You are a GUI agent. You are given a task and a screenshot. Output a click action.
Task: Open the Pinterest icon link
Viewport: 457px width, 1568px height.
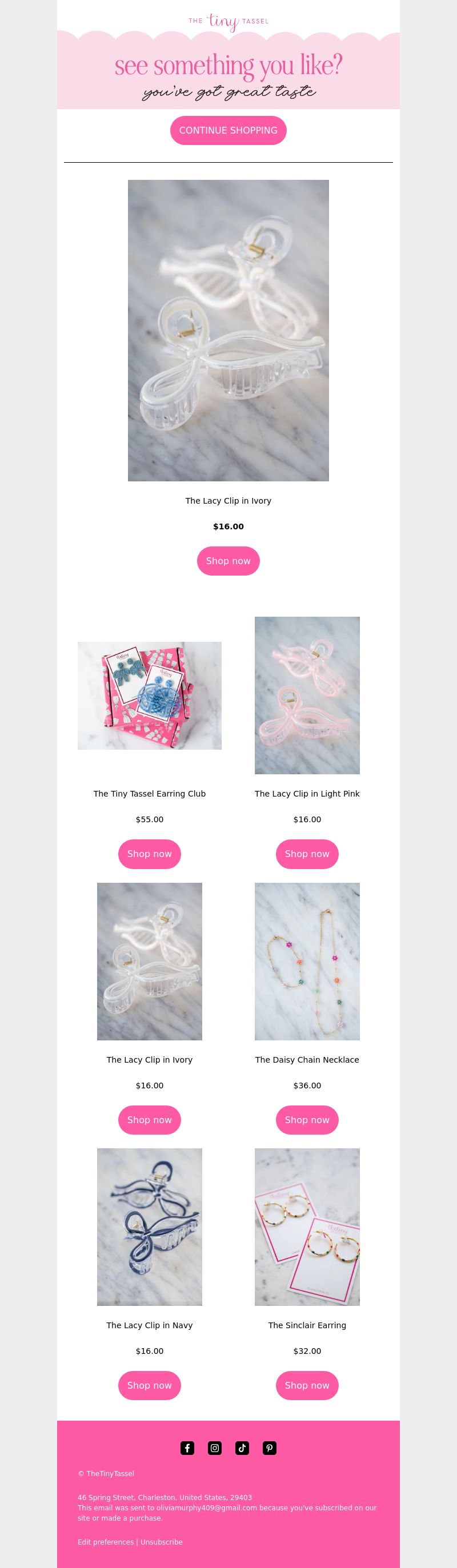(x=269, y=1448)
